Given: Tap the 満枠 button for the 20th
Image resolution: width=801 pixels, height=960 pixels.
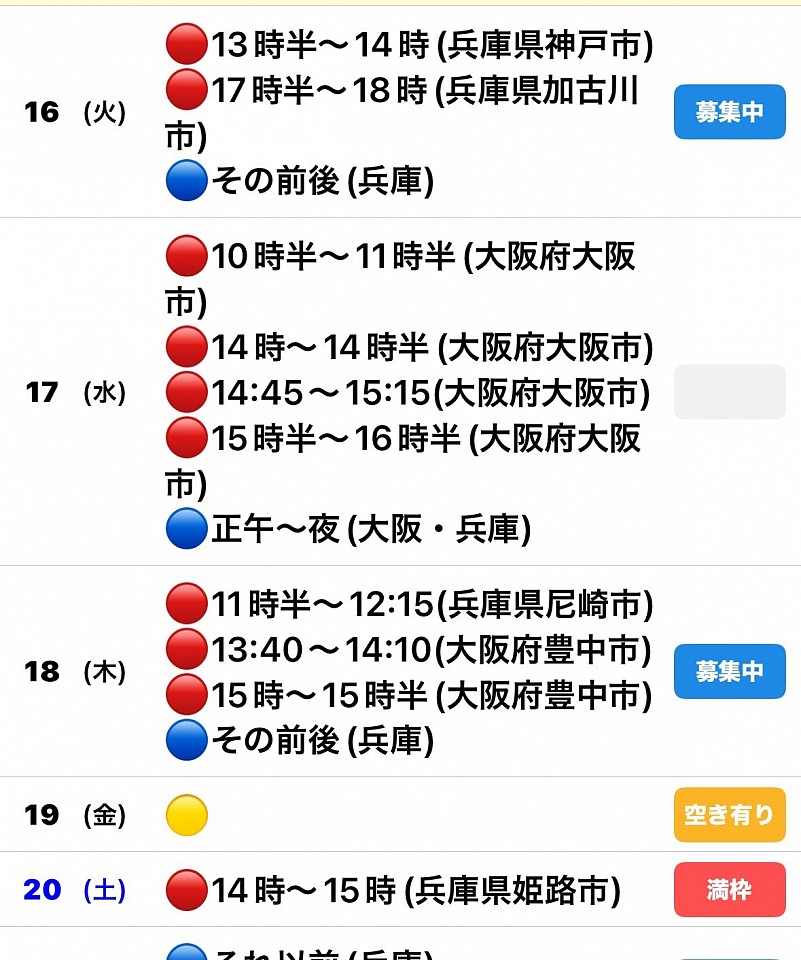Looking at the screenshot, I should (x=729, y=889).
